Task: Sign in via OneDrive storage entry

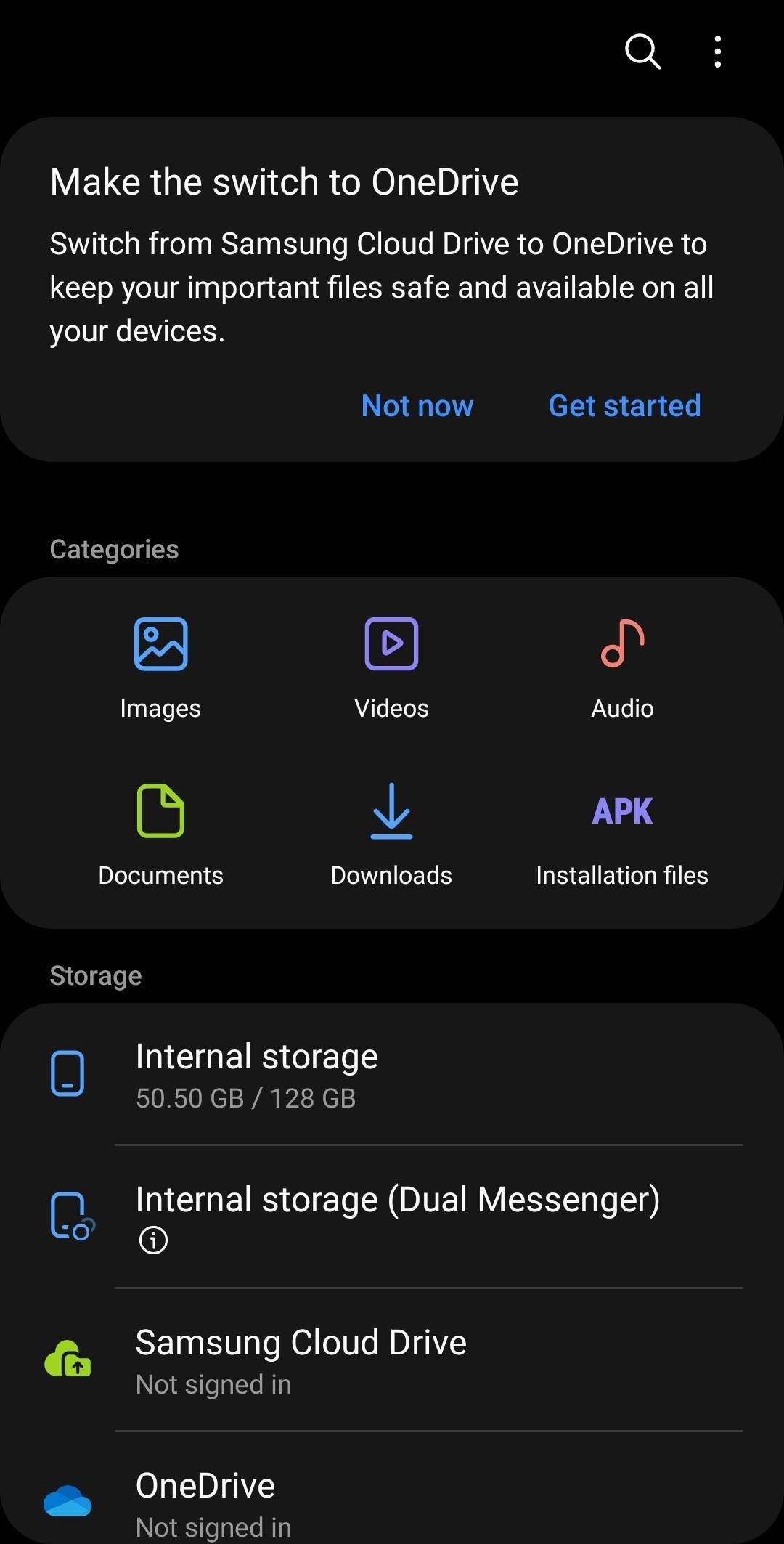Action: click(x=392, y=1500)
